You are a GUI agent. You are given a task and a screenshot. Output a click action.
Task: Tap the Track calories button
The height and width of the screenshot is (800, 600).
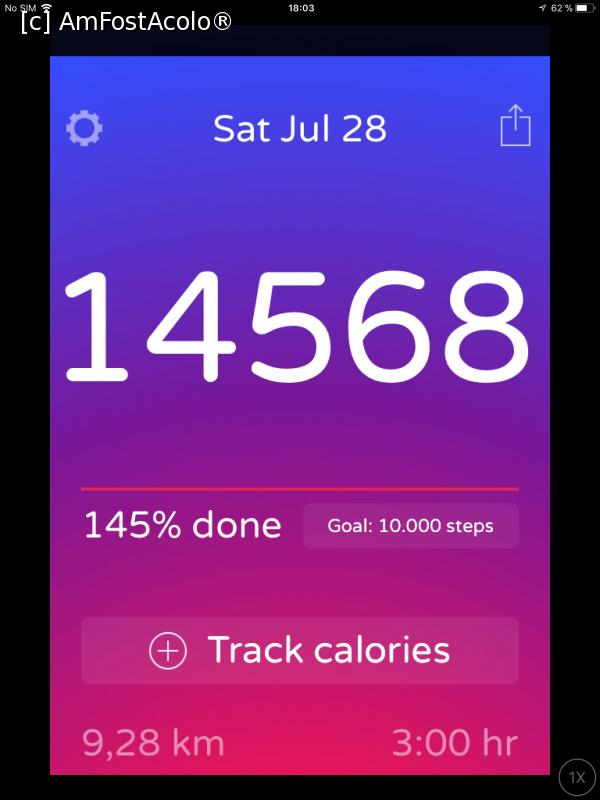(300, 651)
